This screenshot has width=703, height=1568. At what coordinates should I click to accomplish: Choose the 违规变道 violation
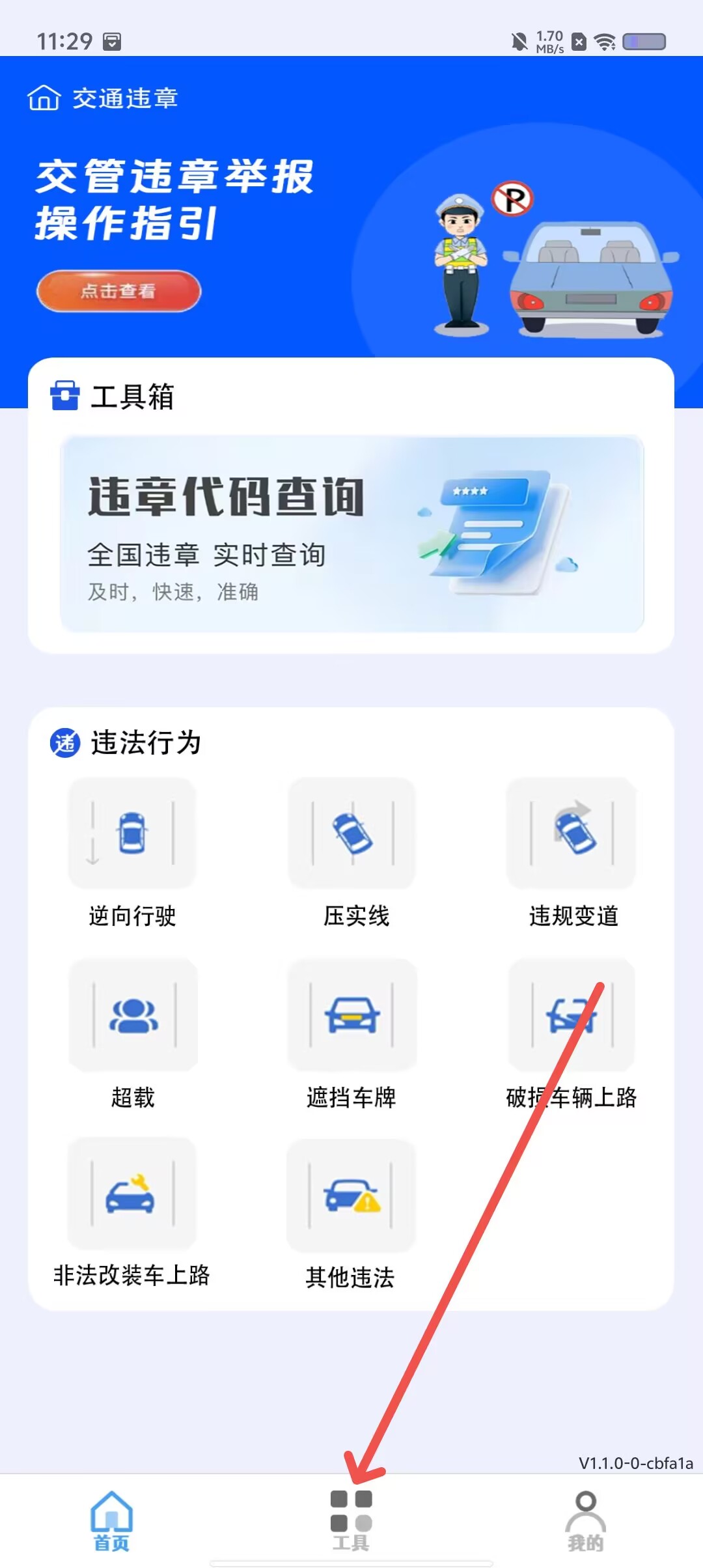572,854
